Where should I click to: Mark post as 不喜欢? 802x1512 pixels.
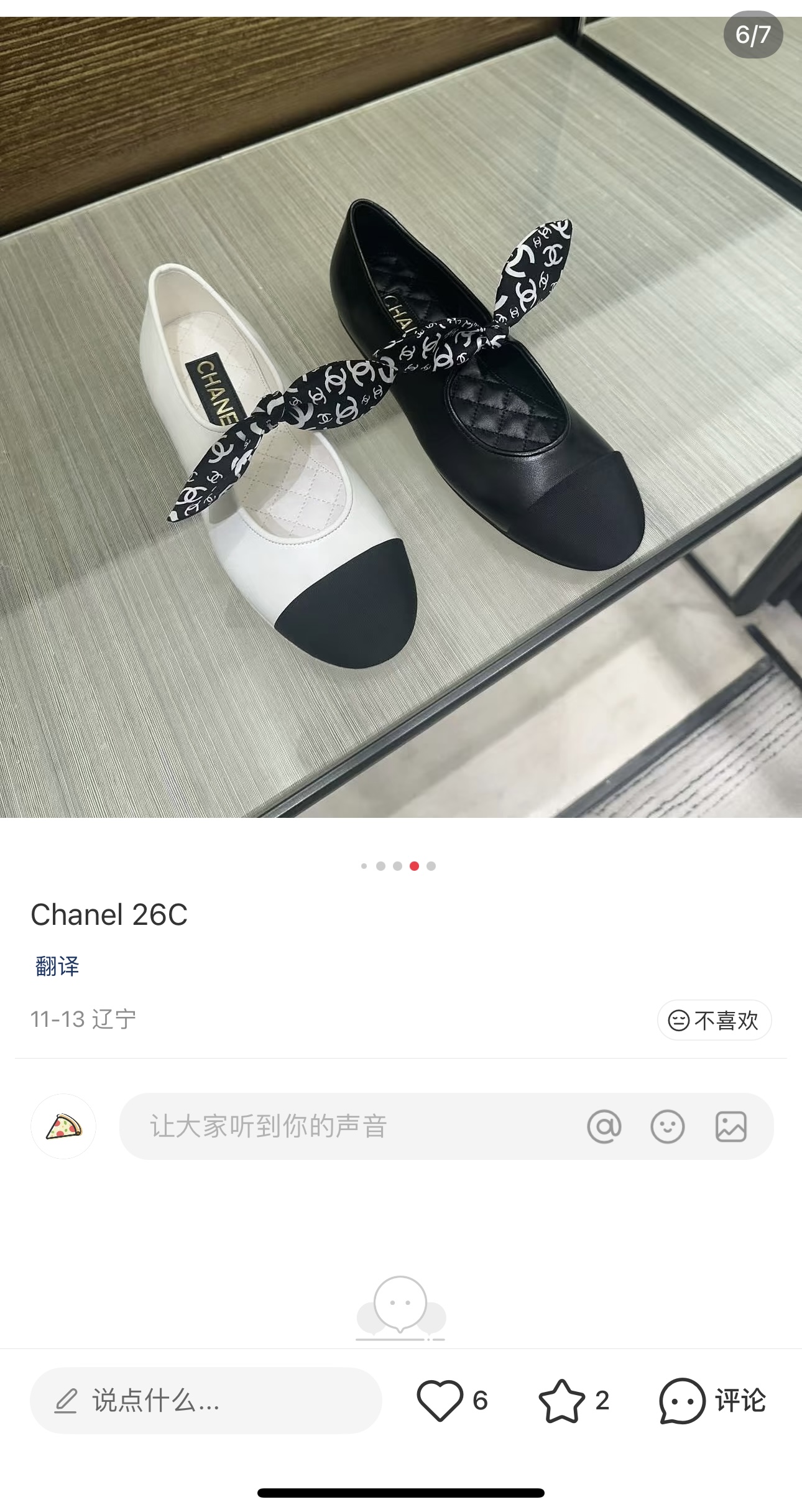click(714, 1020)
